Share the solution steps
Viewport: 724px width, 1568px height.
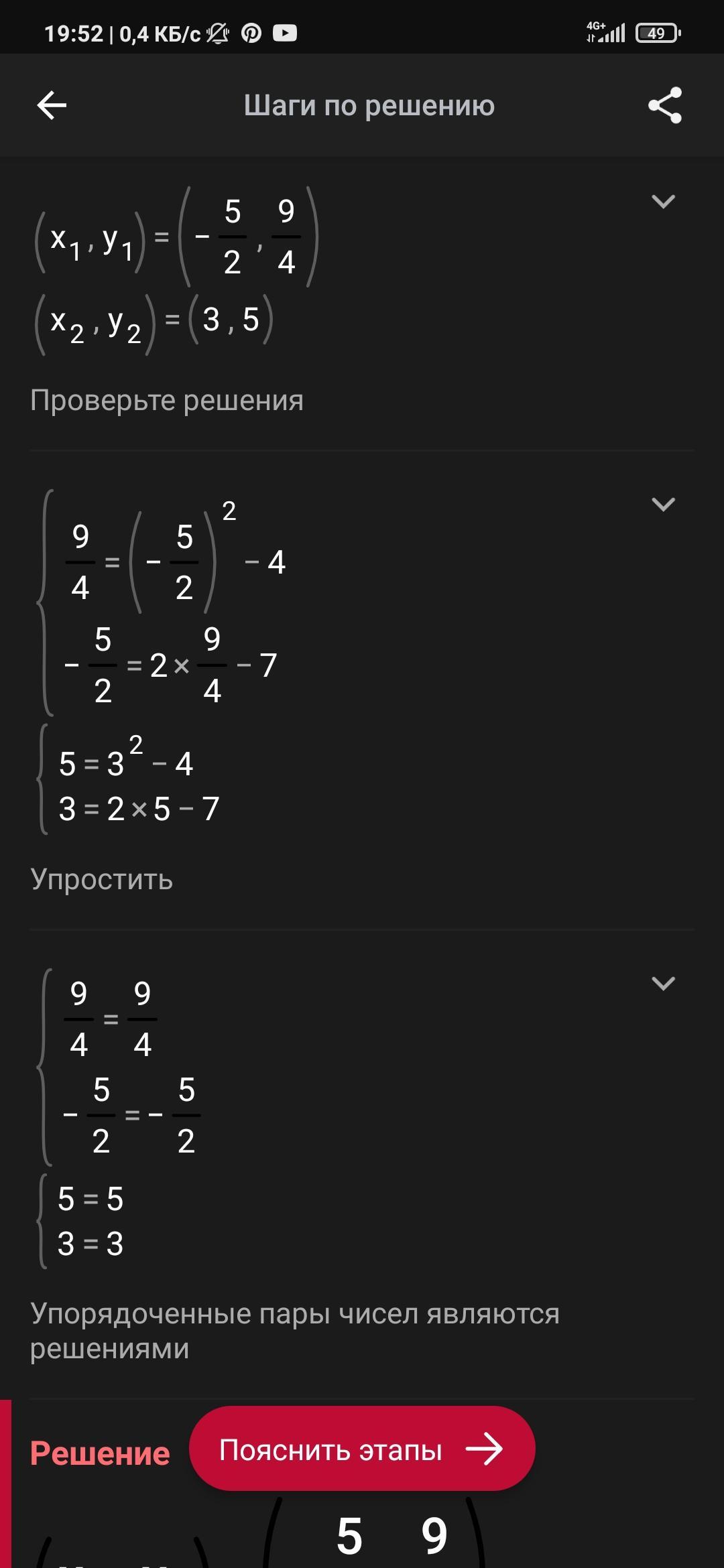pyautogui.click(x=664, y=105)
